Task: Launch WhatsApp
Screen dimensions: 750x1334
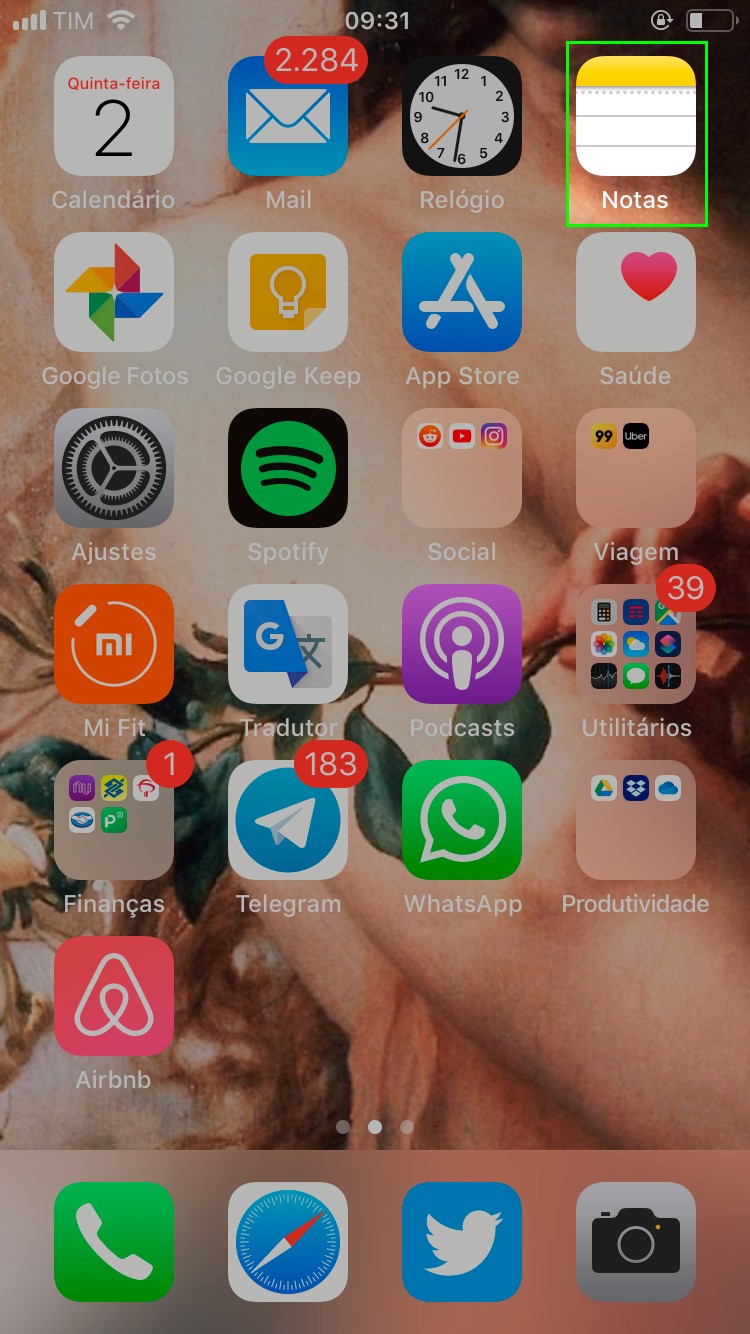Action: [462, 820]
